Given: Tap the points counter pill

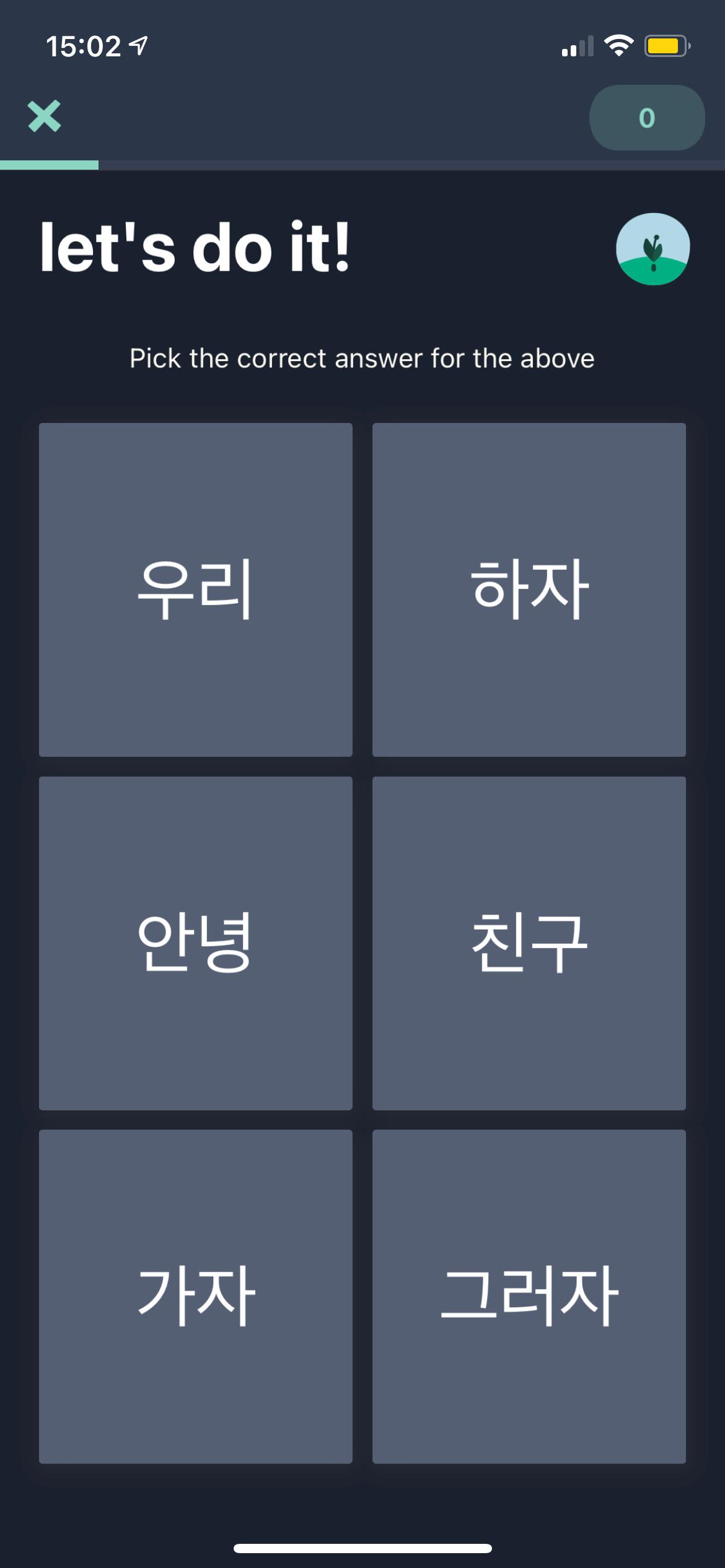Looking at the screenshot, I should point(647,118).
